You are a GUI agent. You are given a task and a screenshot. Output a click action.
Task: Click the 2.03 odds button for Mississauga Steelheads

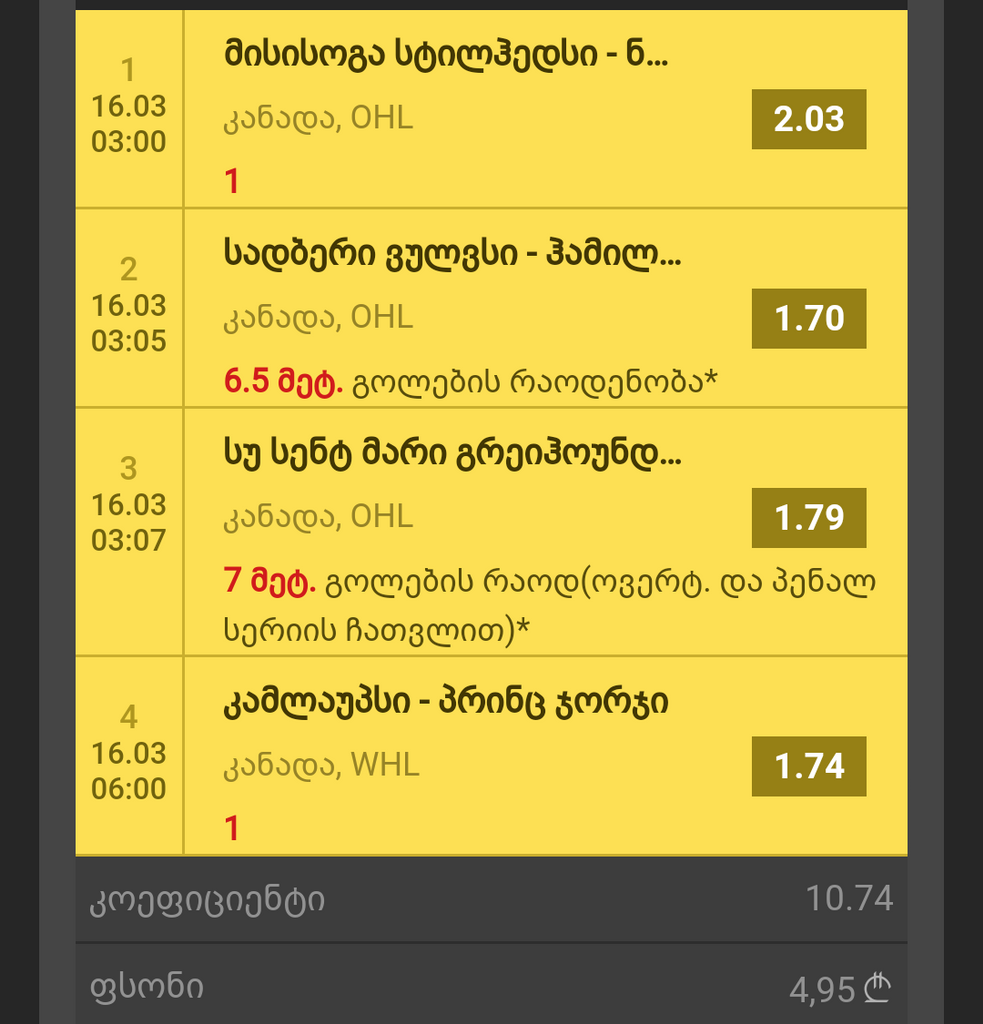click(x=808, y=118)
